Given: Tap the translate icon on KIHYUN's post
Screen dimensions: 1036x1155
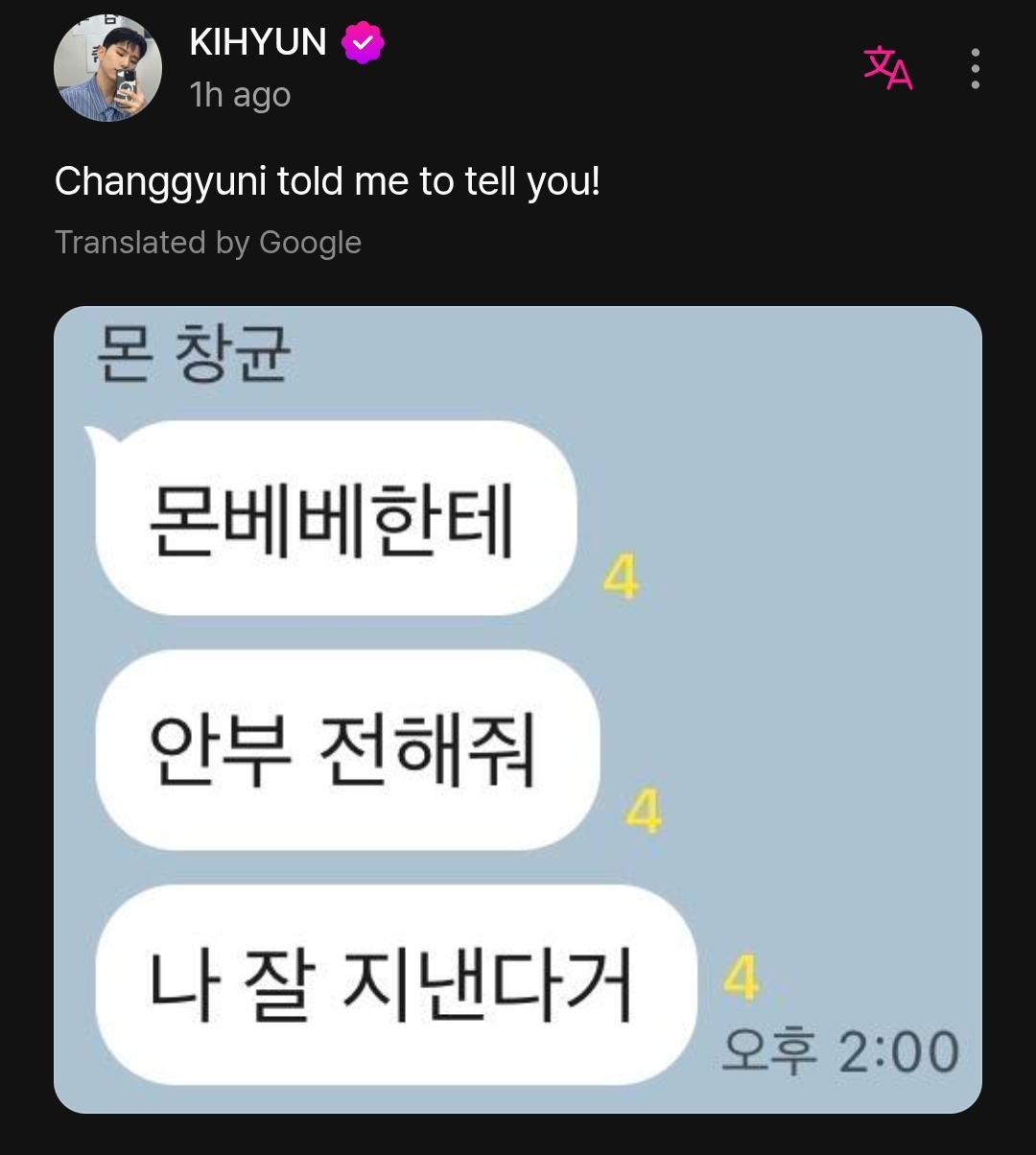Looking at the screenshot, I should pos(888,68).
